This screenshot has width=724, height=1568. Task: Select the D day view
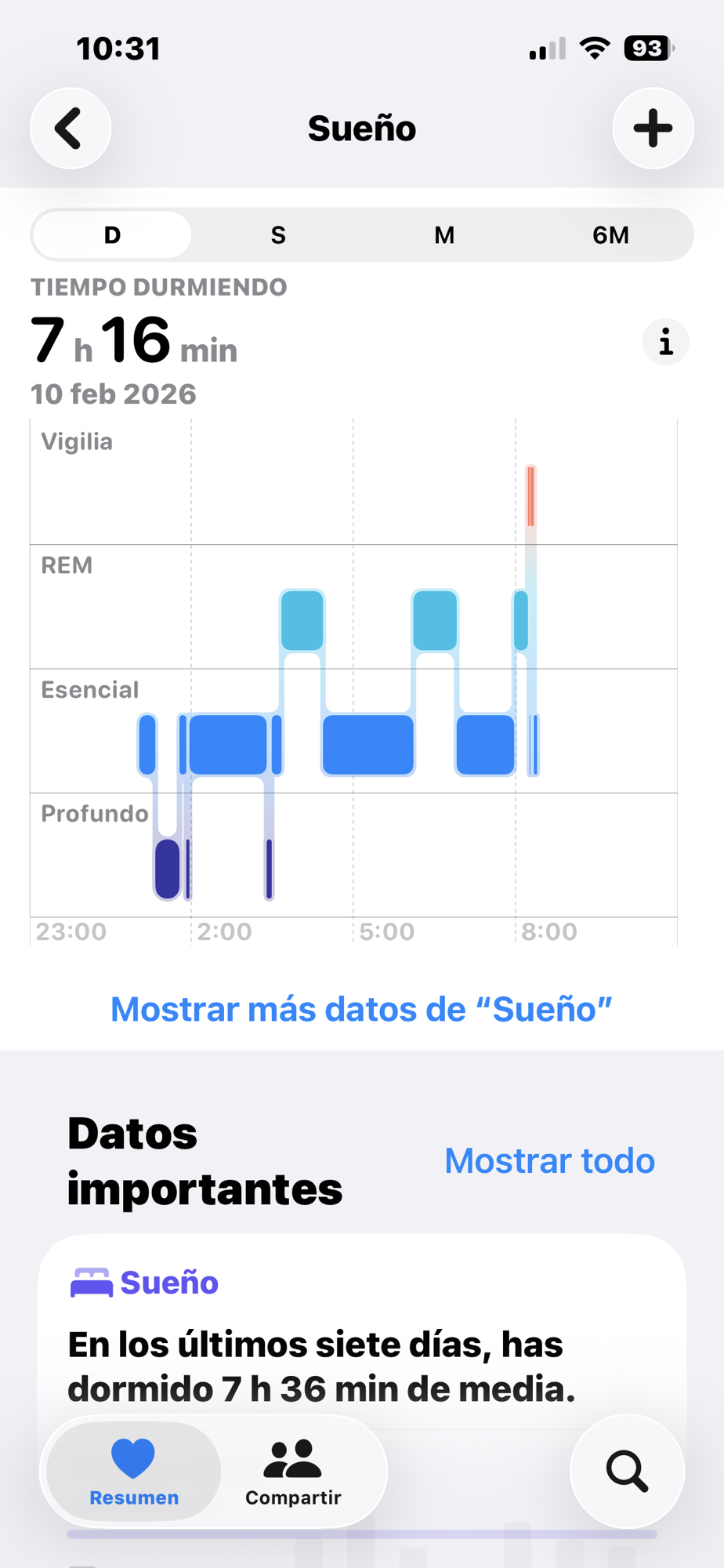(x=113, y=235)
